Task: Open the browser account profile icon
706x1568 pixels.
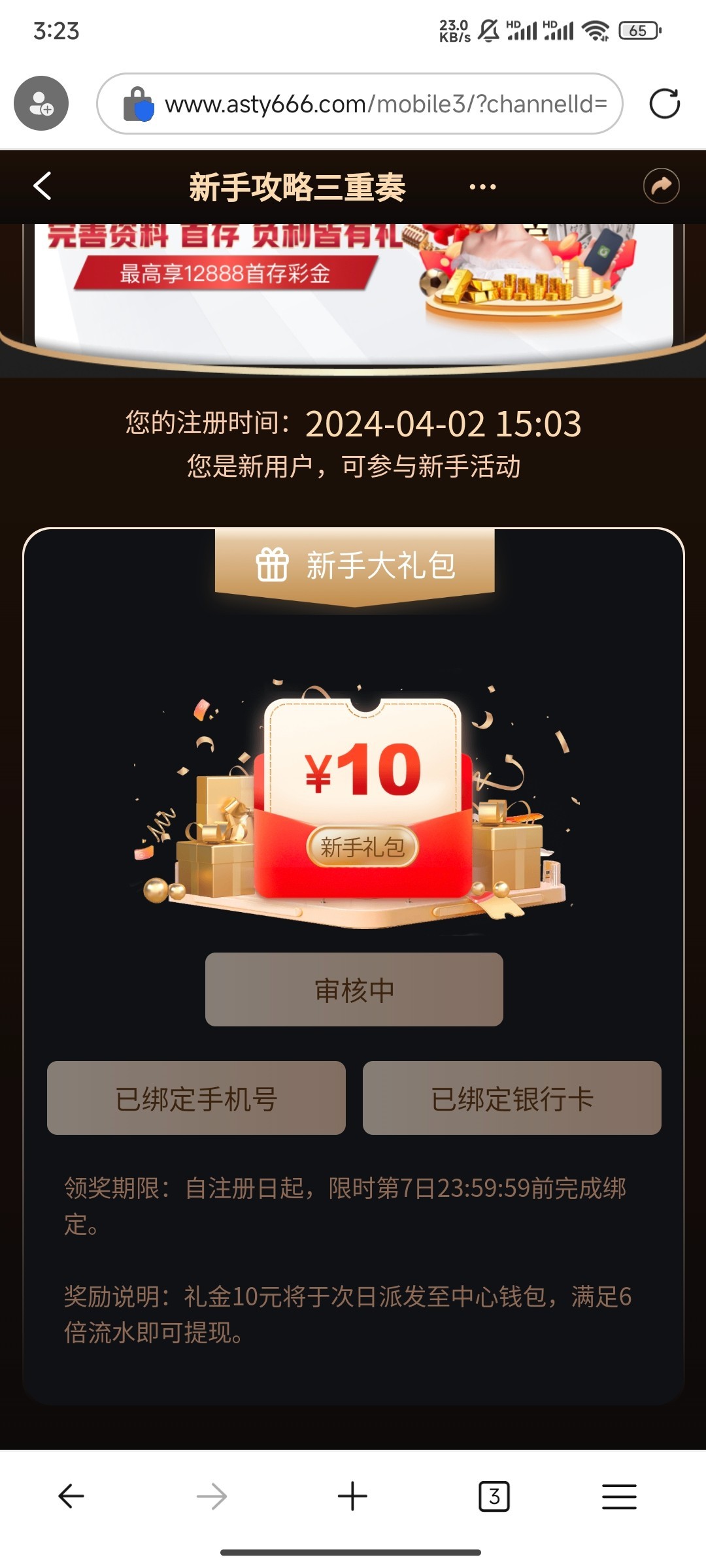Action: pos(41,104)
